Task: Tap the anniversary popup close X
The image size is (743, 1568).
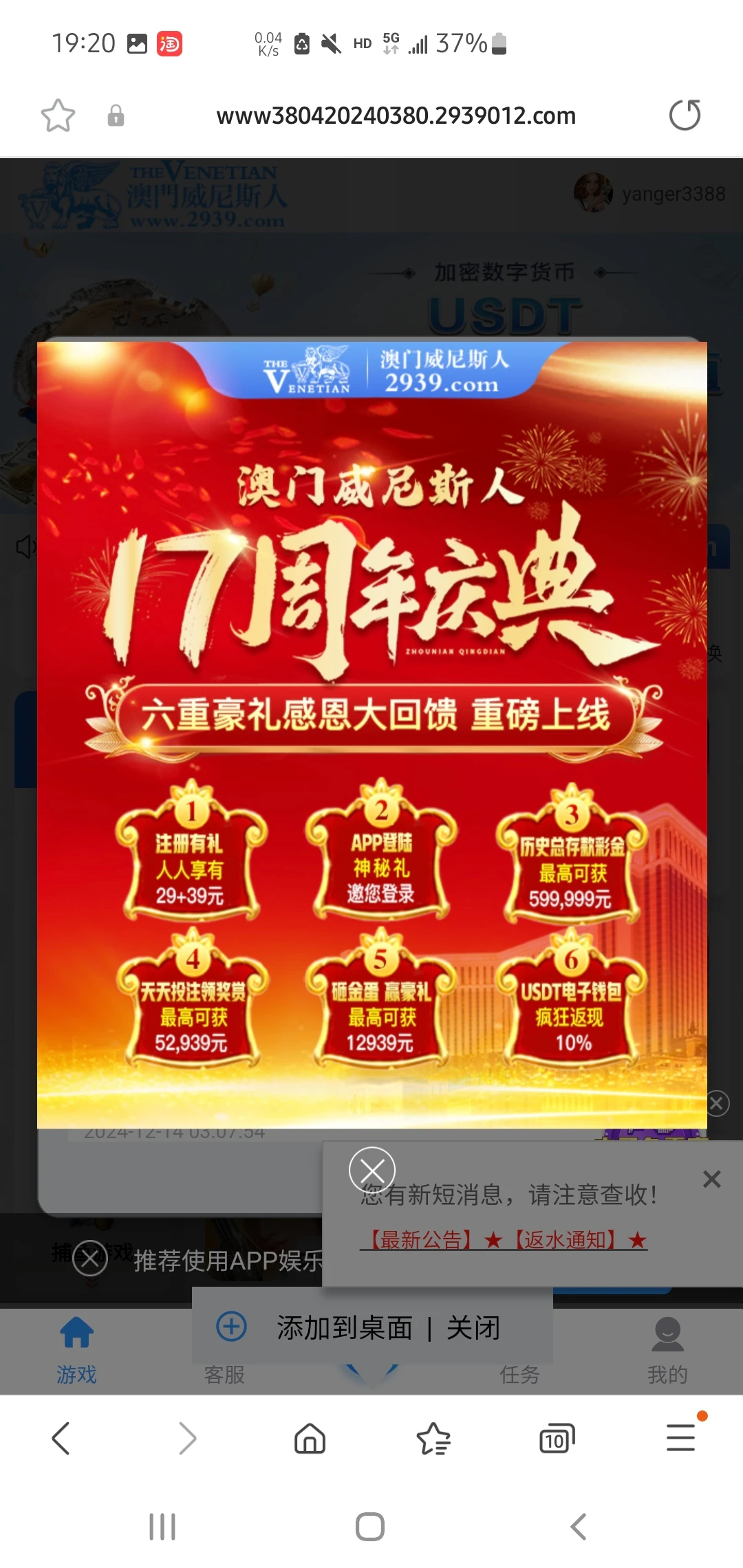Action: [x=716, y=1103]
